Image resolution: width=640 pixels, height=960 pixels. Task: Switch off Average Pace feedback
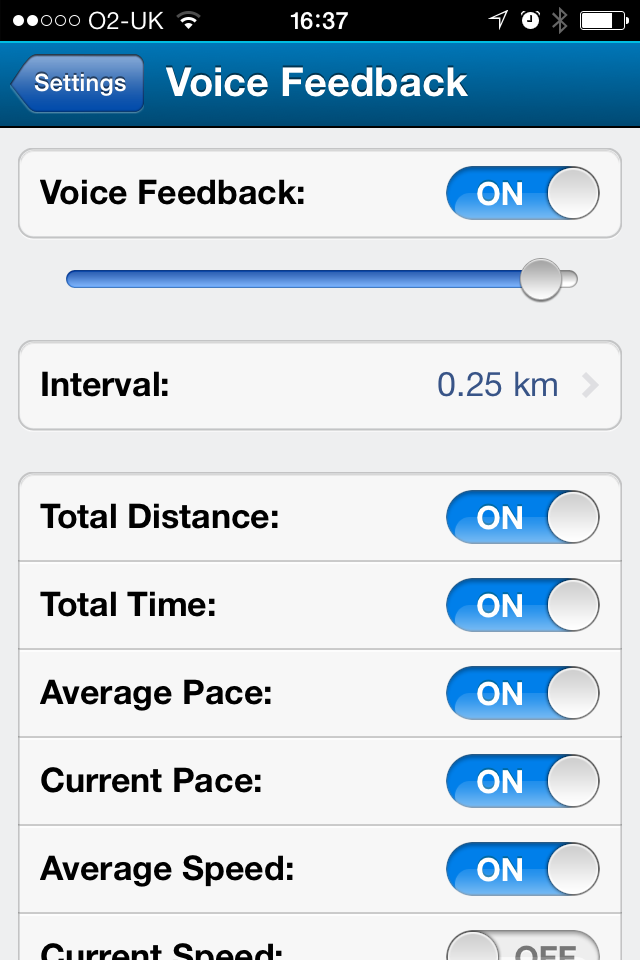coord(522,693)
